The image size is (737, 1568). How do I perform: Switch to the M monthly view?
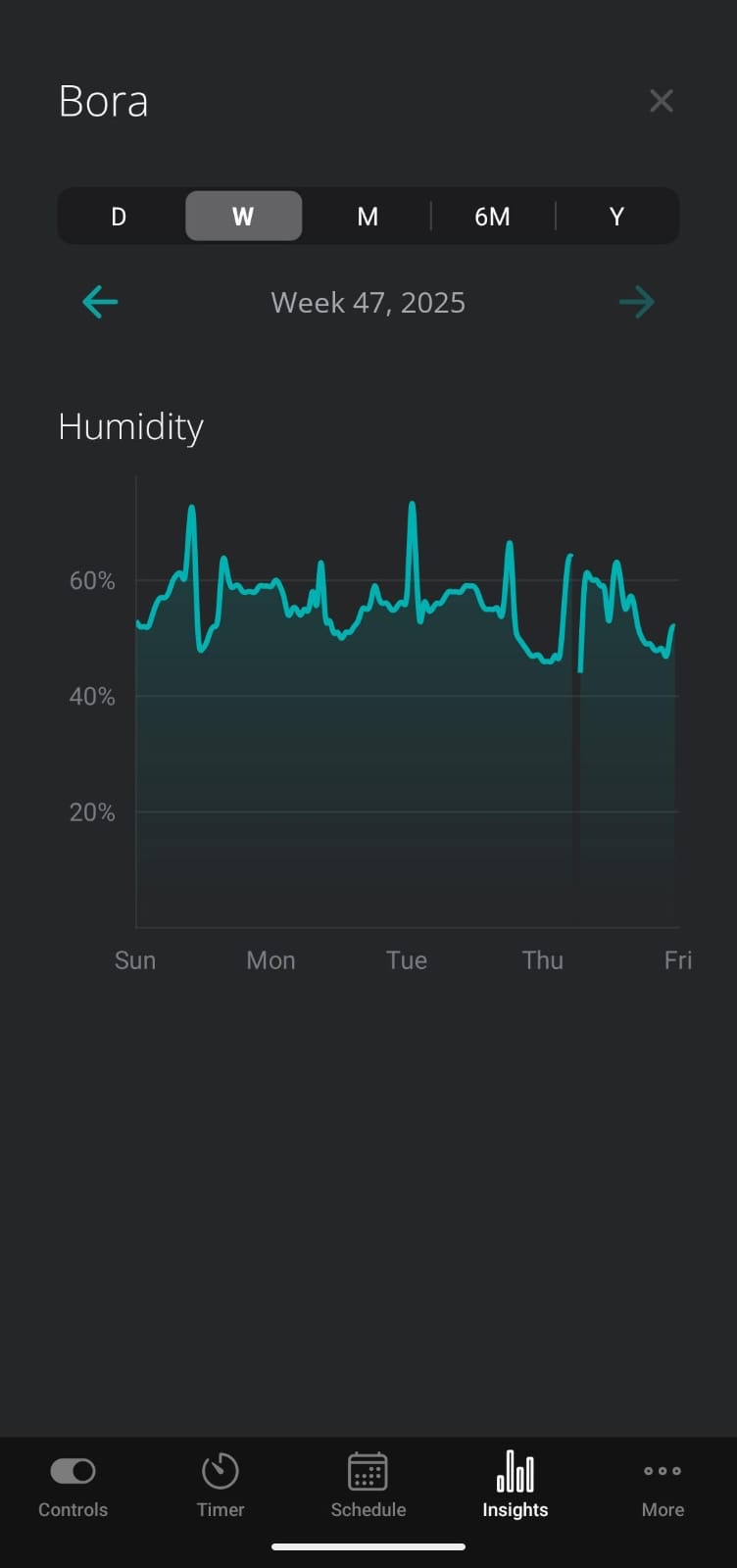tap(368, 216)
